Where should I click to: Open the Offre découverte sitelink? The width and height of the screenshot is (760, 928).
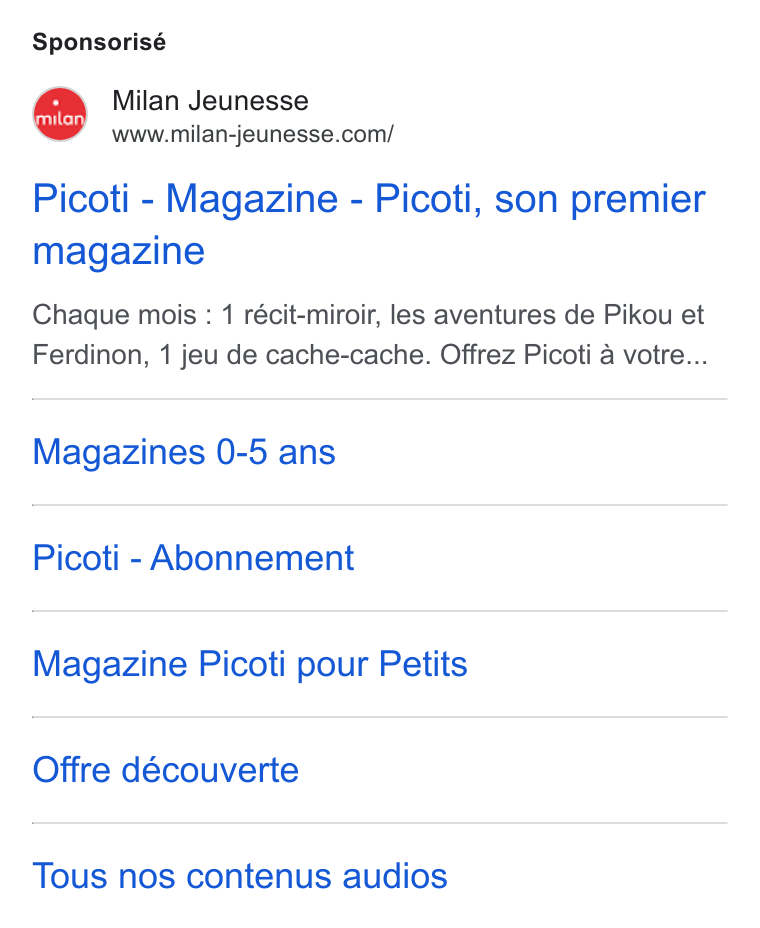coord(166,770)
